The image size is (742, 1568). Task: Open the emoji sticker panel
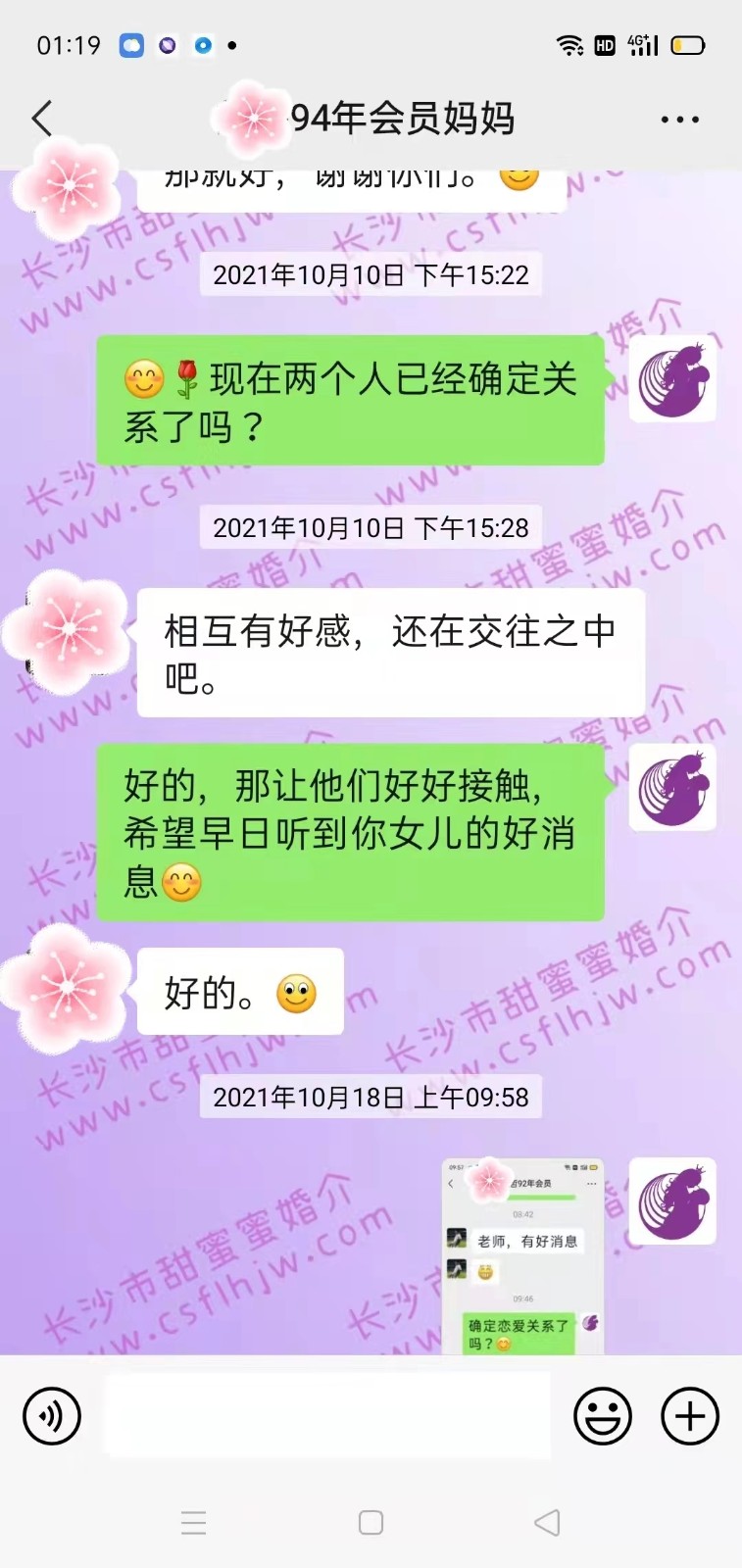coord(602,1416)
